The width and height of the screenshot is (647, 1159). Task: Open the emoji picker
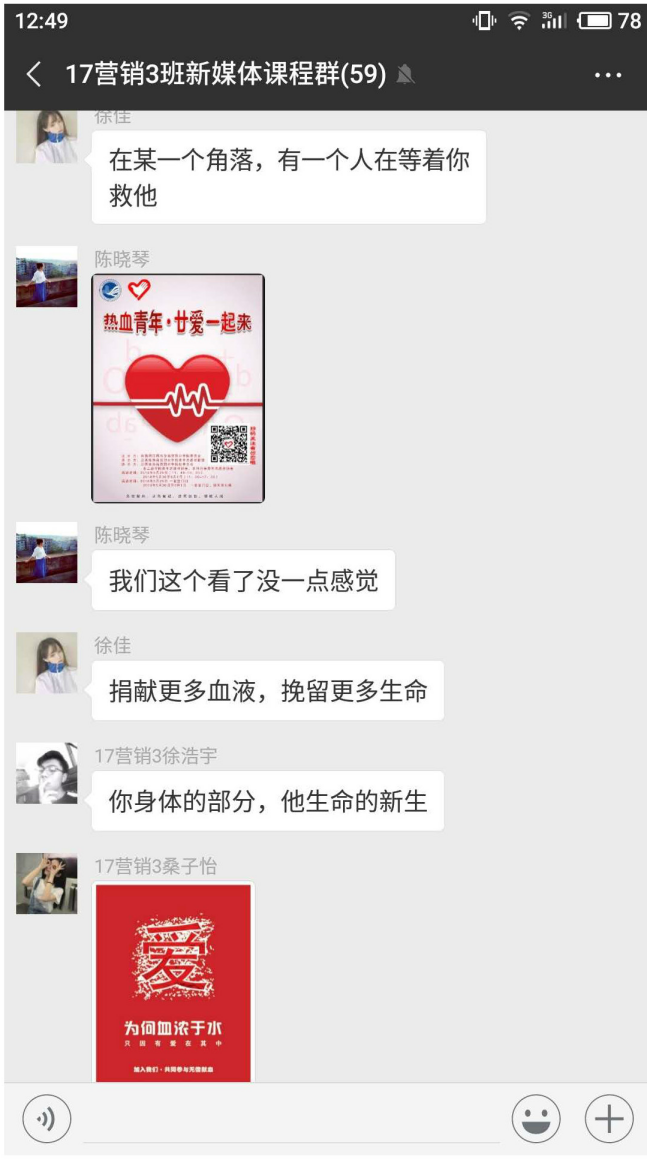pyautogui.click(x=536, y=1118)
